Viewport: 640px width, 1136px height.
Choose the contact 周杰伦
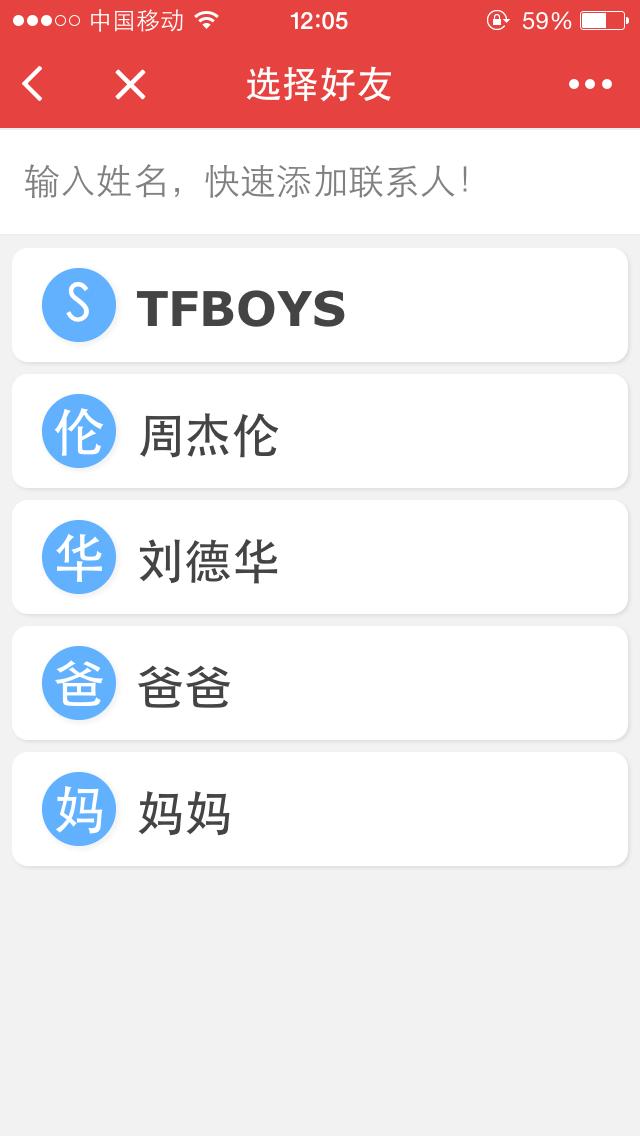pos(320,431)
